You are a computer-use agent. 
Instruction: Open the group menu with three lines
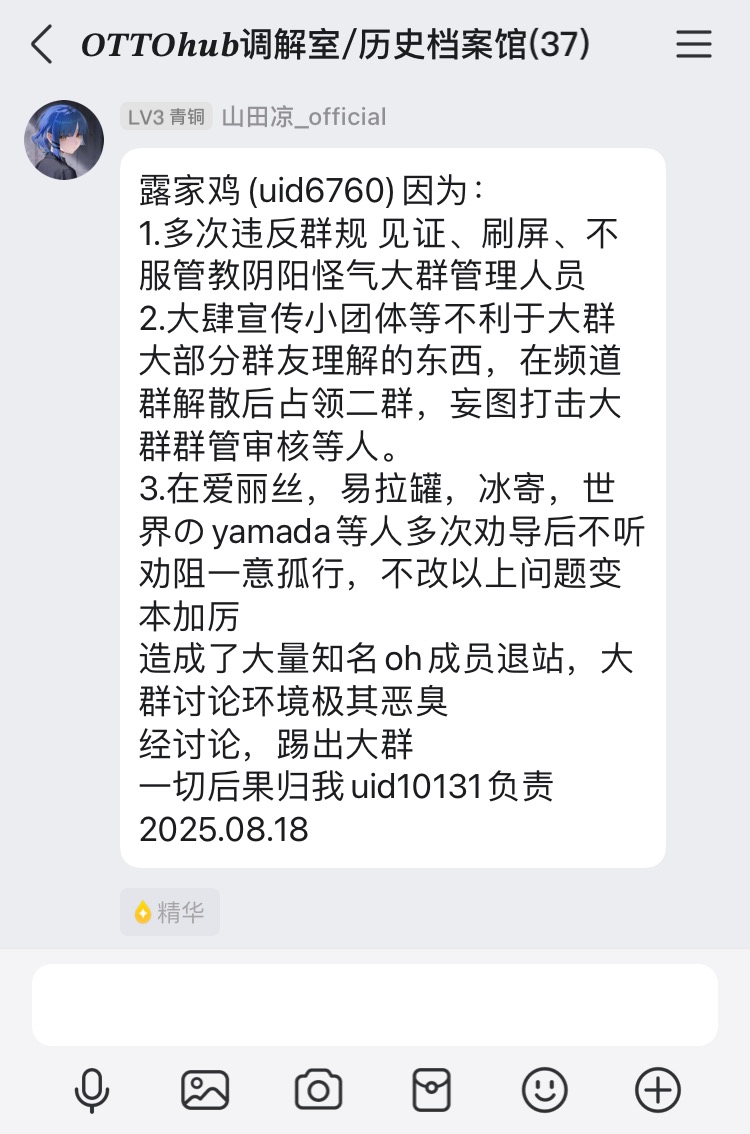[694, 45]
